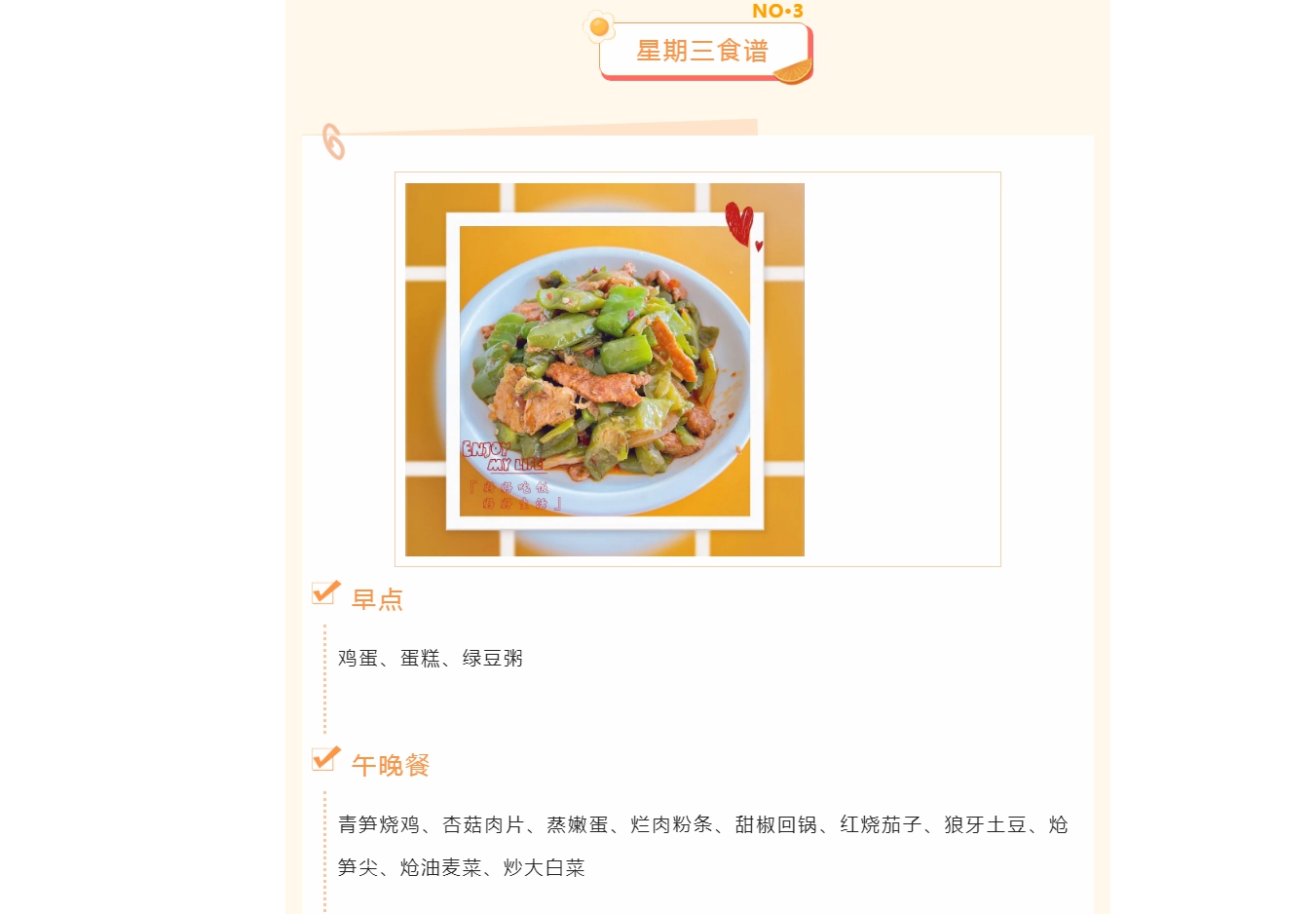This screenshot has height=914, width=1316.
Task: Open the stir-fried pepper dish photo
Action: pyautogui.click(x=604, y=370)
